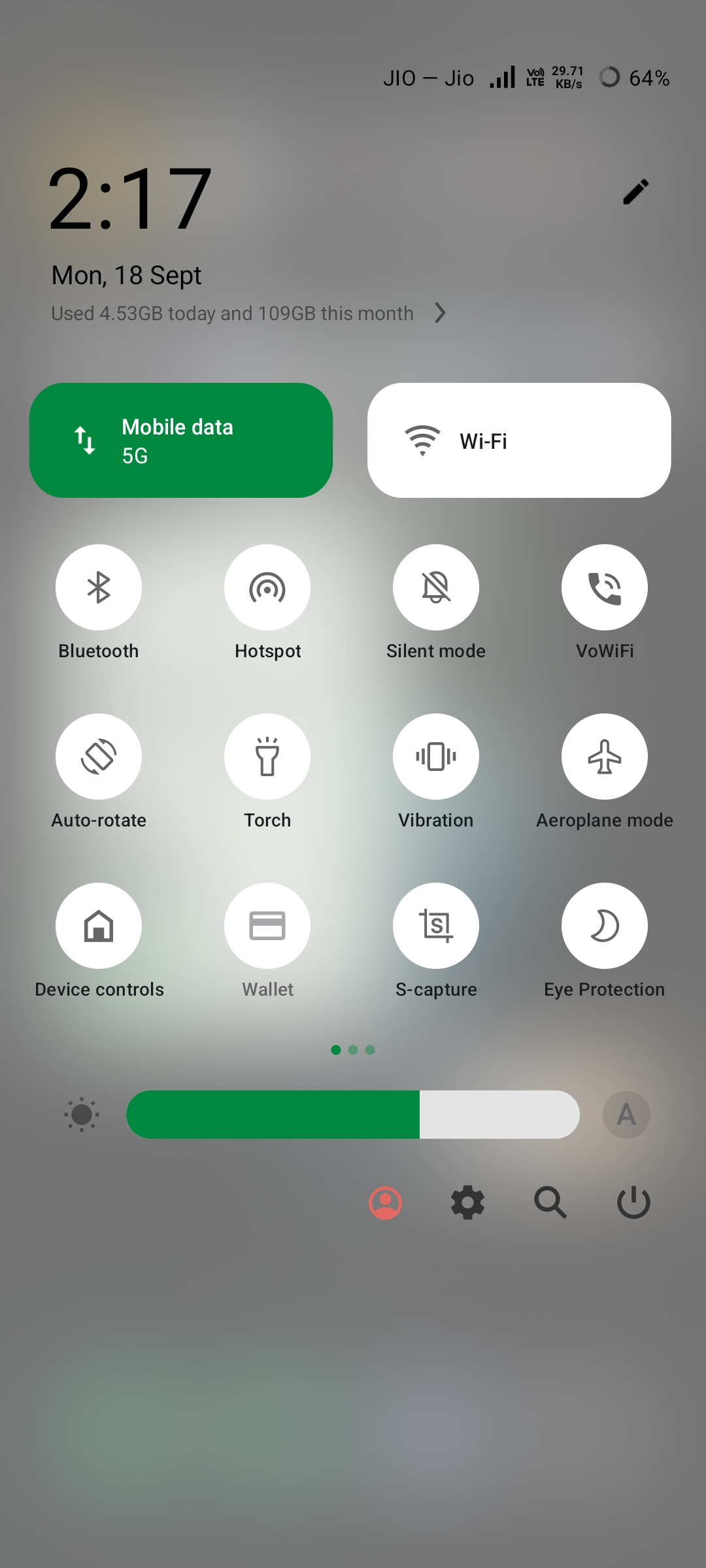Switch on the Torch
This screenshot has height=1568, width=706.
267,757
